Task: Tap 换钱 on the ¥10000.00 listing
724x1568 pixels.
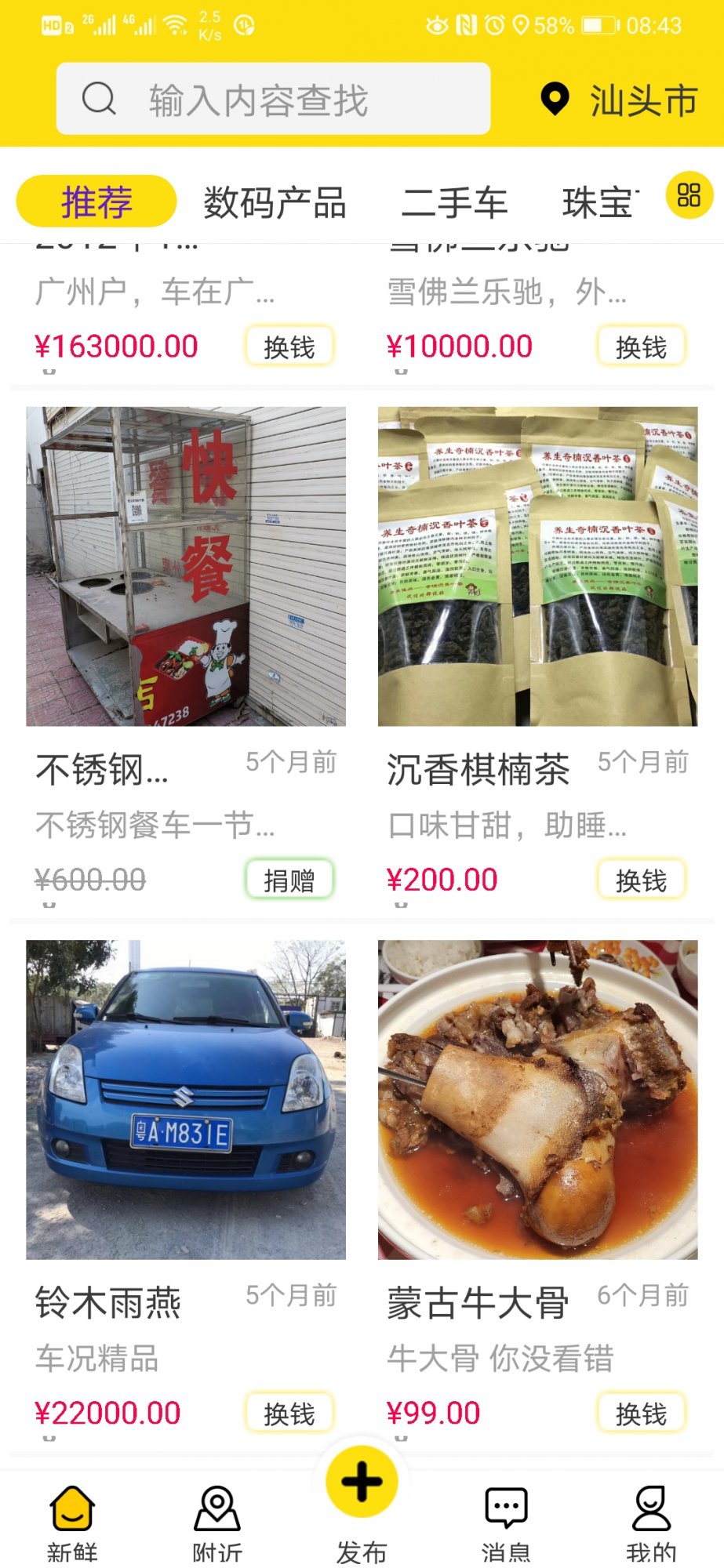Action: (x=641, y=347)
